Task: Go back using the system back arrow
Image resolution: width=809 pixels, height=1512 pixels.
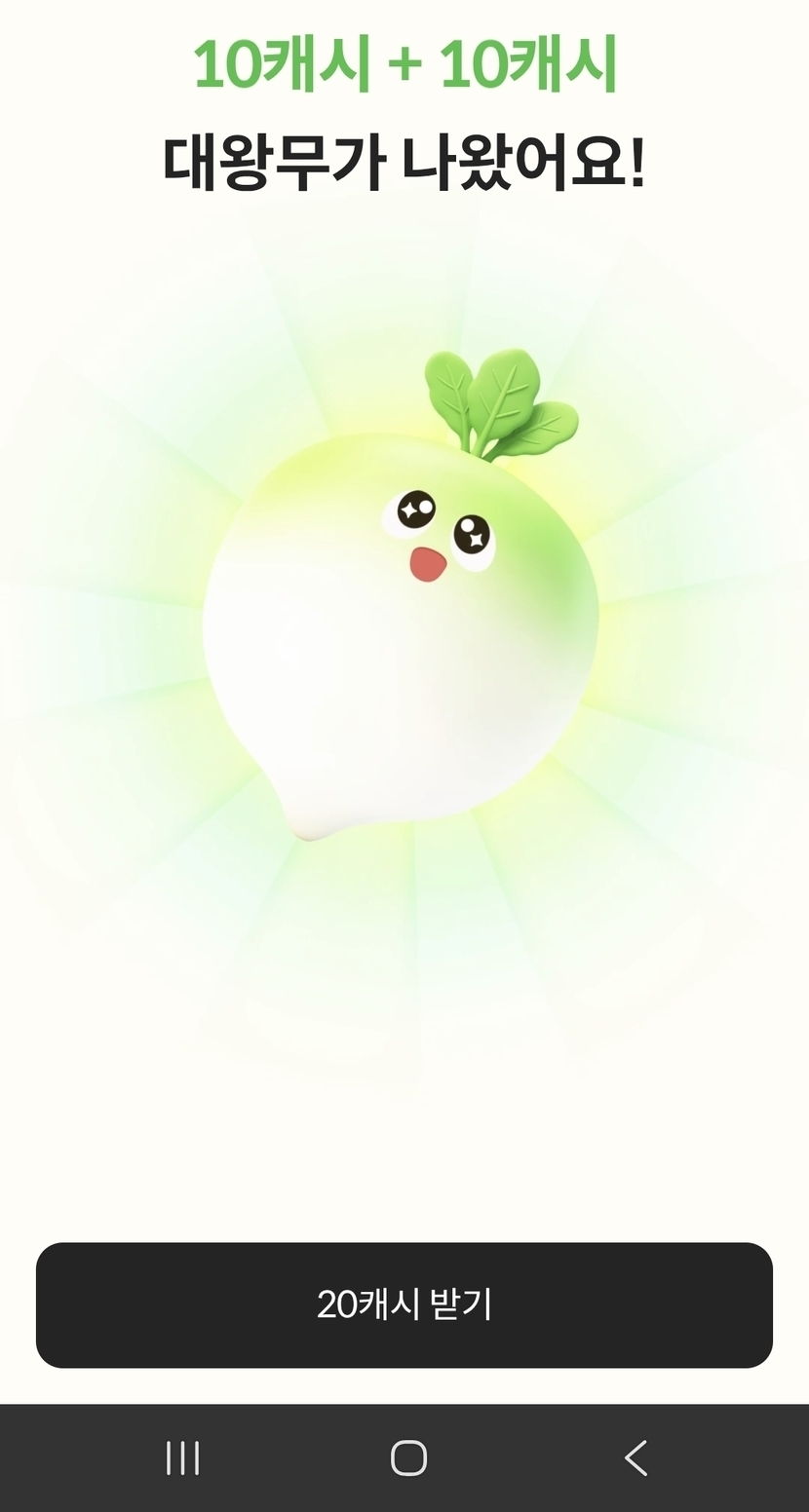Action: click(x=636, y=1458)
